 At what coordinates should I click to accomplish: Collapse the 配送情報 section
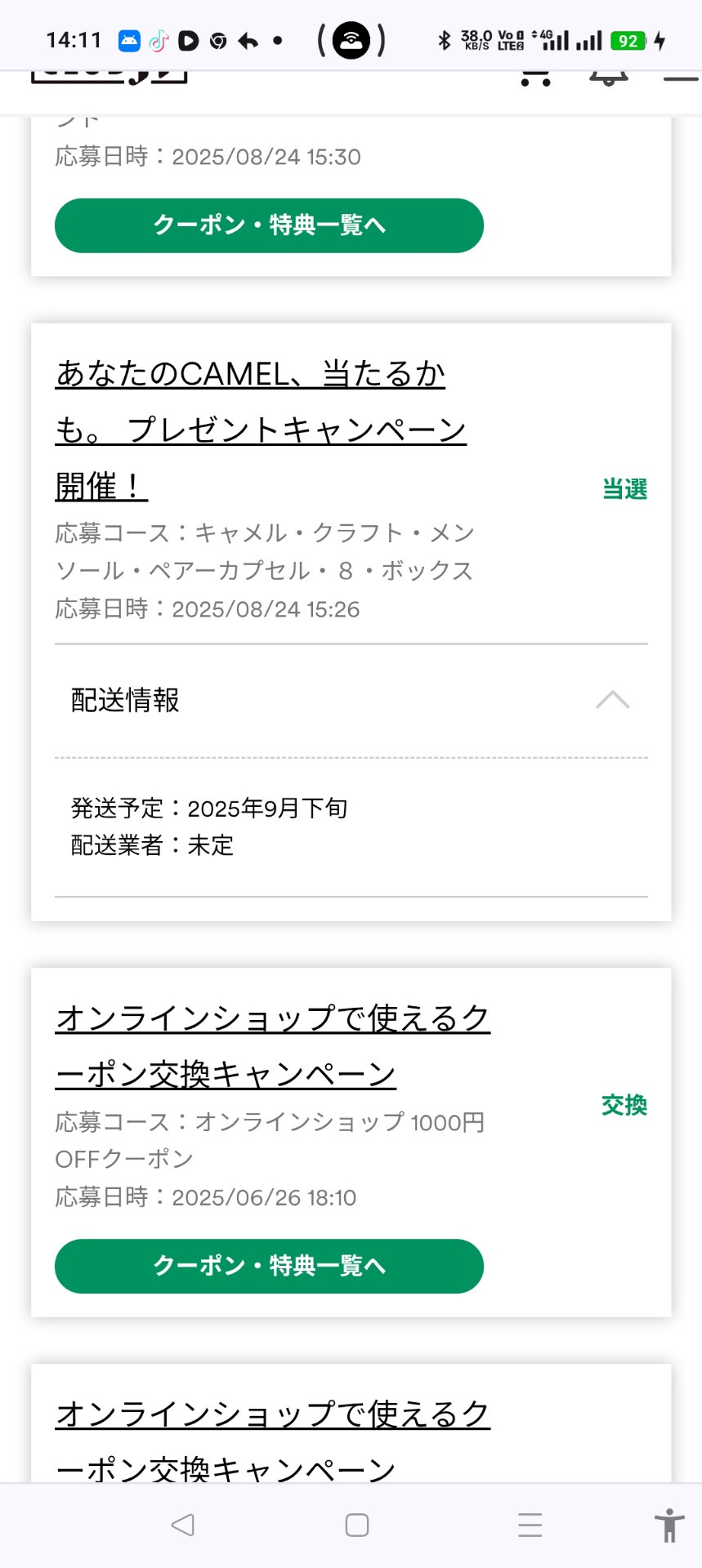click(612, 700)
